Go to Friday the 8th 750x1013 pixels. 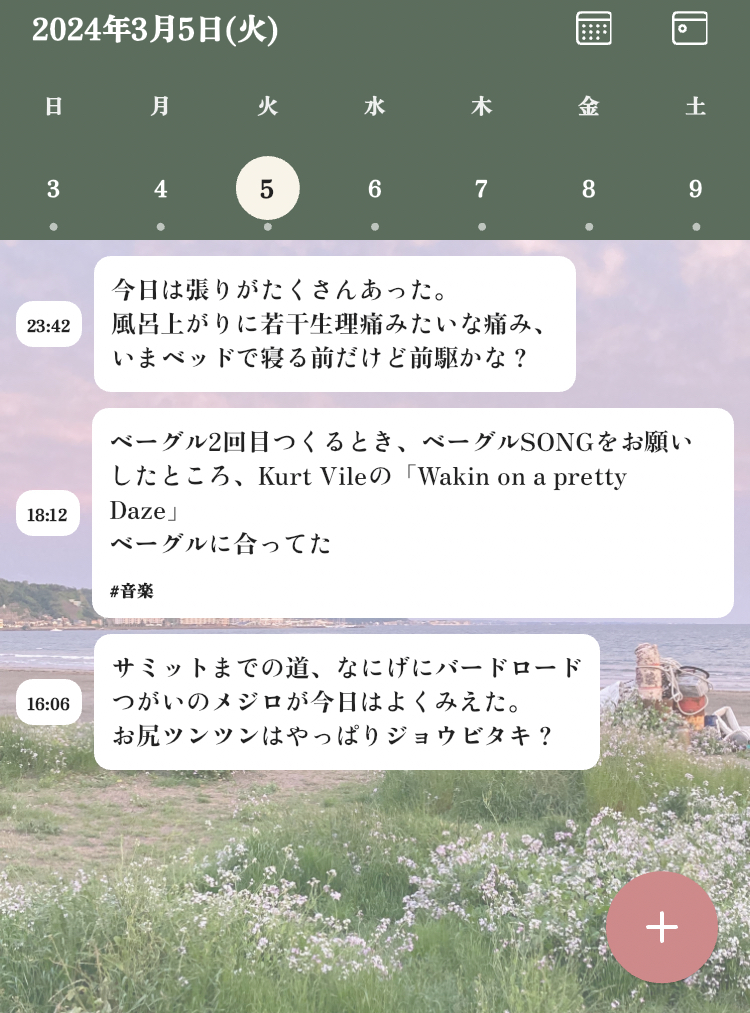588,189
